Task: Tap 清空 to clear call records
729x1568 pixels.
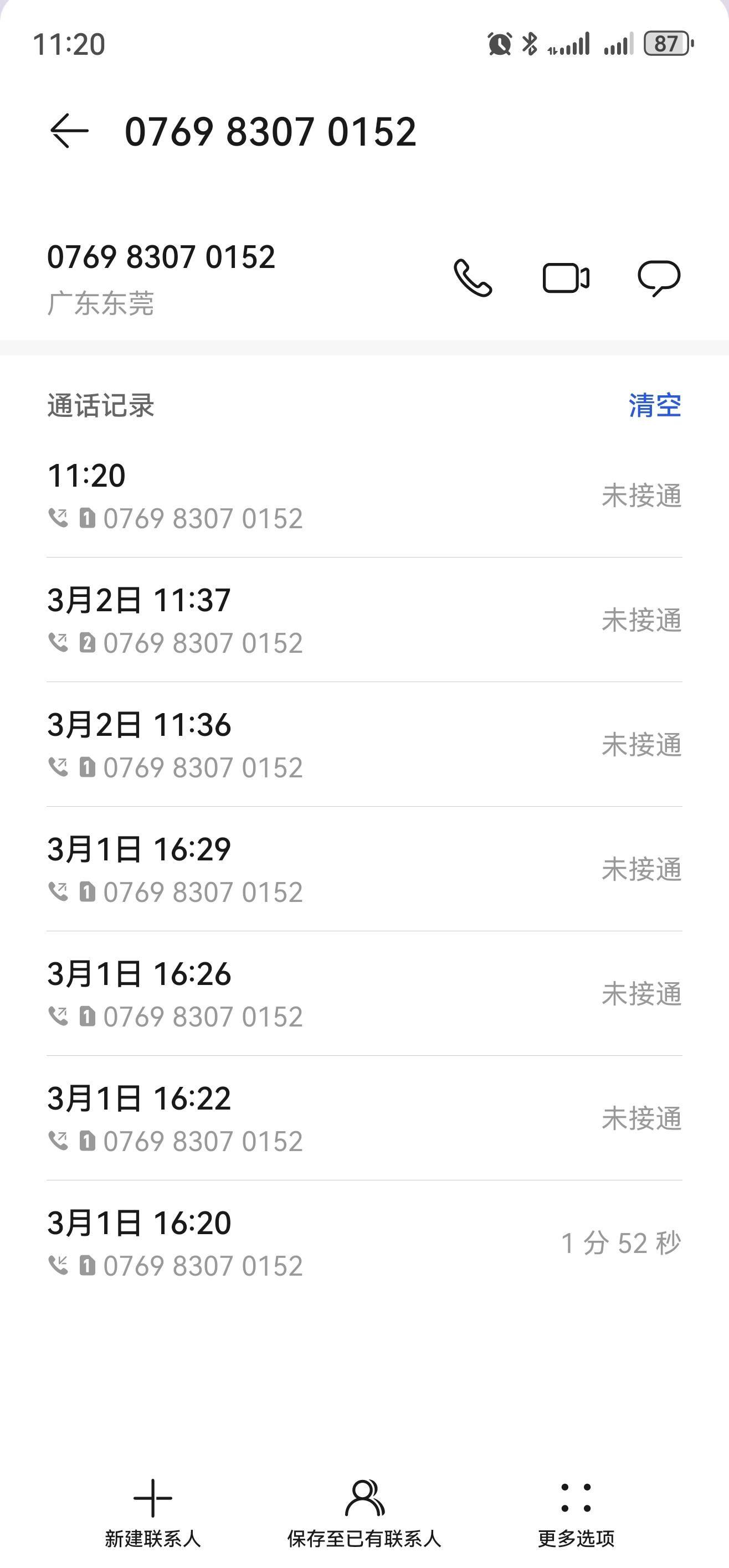Action: [x=655, y=405]
